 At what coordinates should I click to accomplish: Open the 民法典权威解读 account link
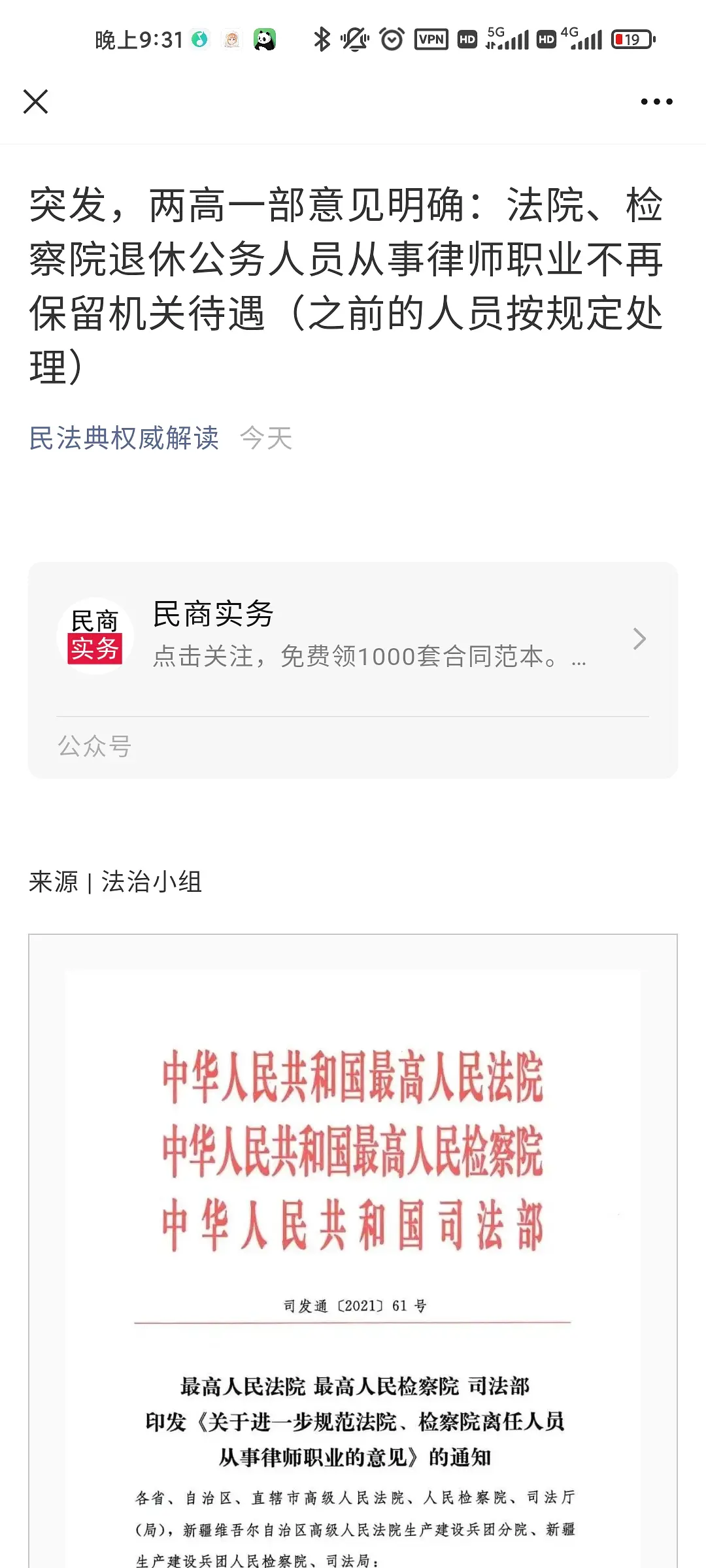(x=124, y=438)
